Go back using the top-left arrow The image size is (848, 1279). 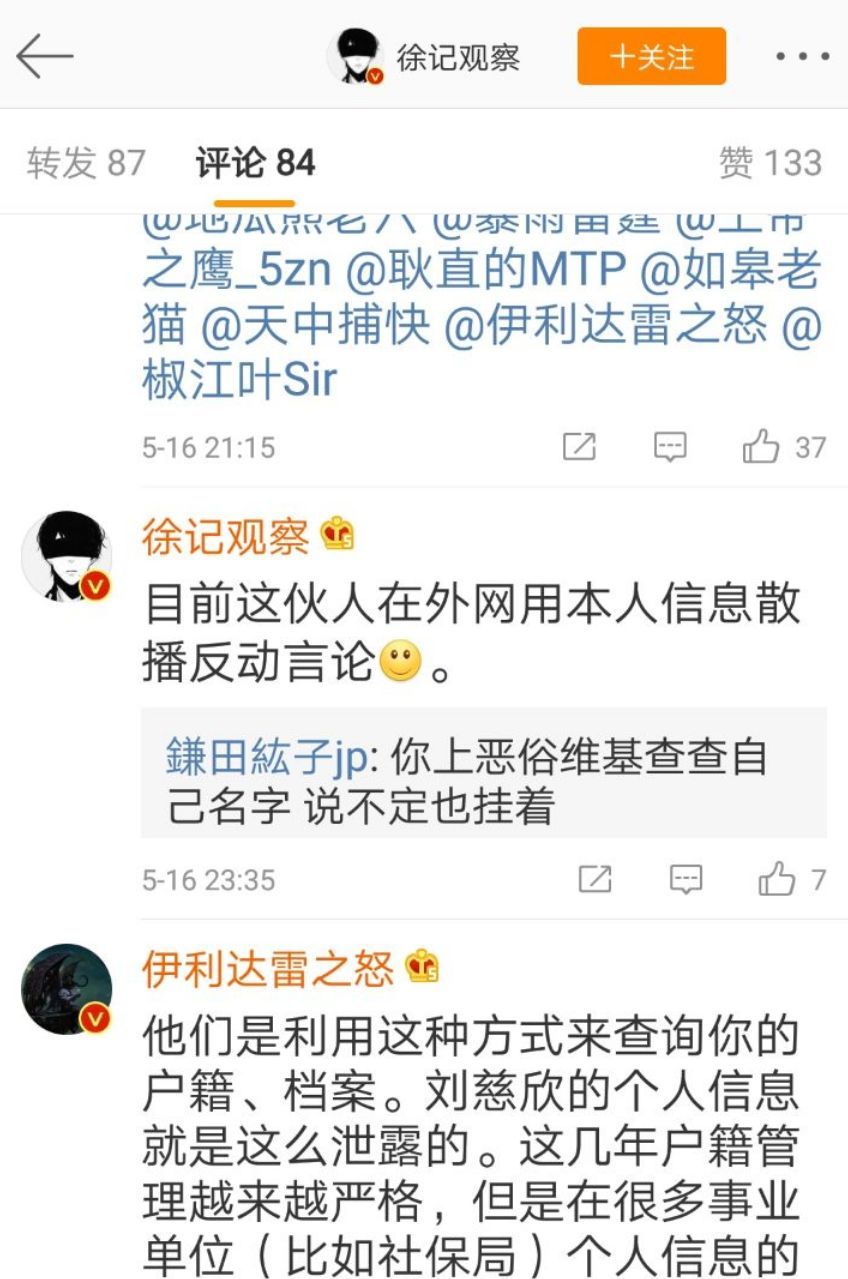(x=44, y=57)
